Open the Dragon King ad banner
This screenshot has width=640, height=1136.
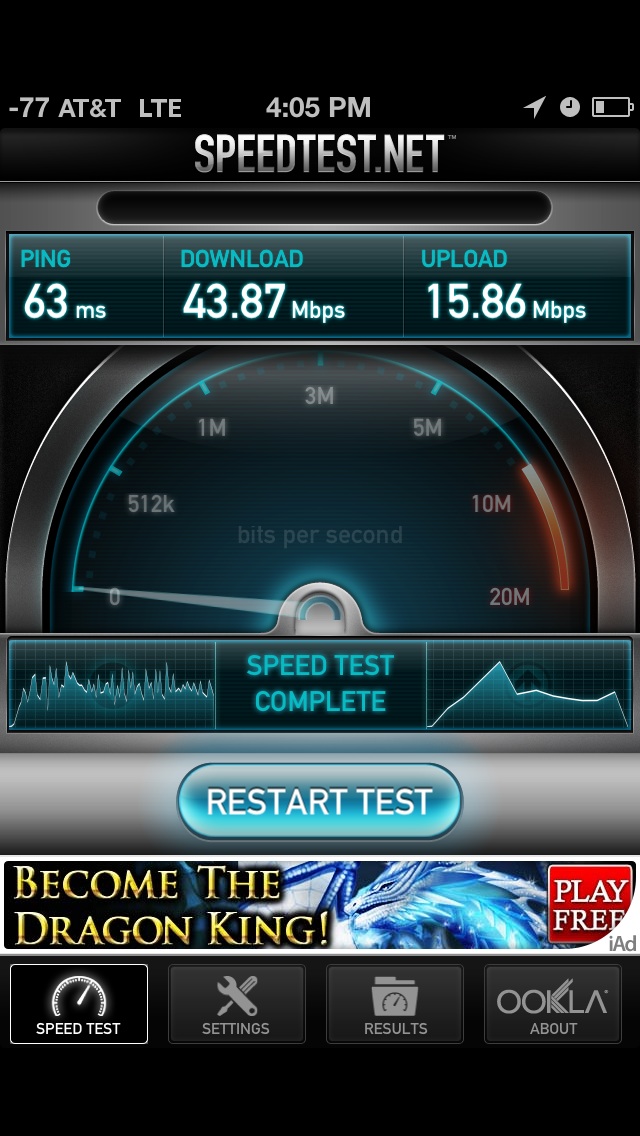(x=320, y=905)
